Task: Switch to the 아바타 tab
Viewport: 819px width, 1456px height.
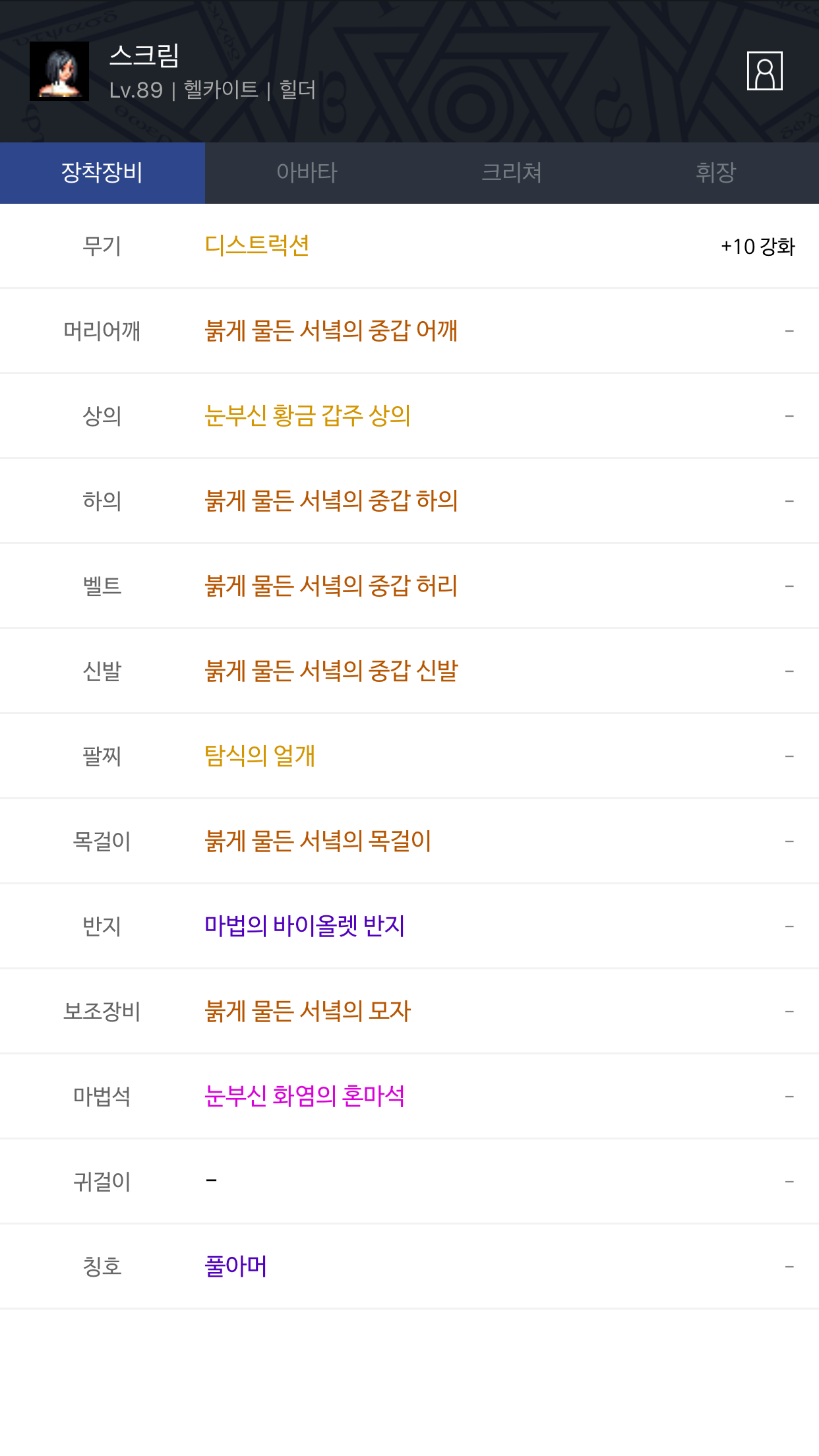Action: click(x=307, y=173)
